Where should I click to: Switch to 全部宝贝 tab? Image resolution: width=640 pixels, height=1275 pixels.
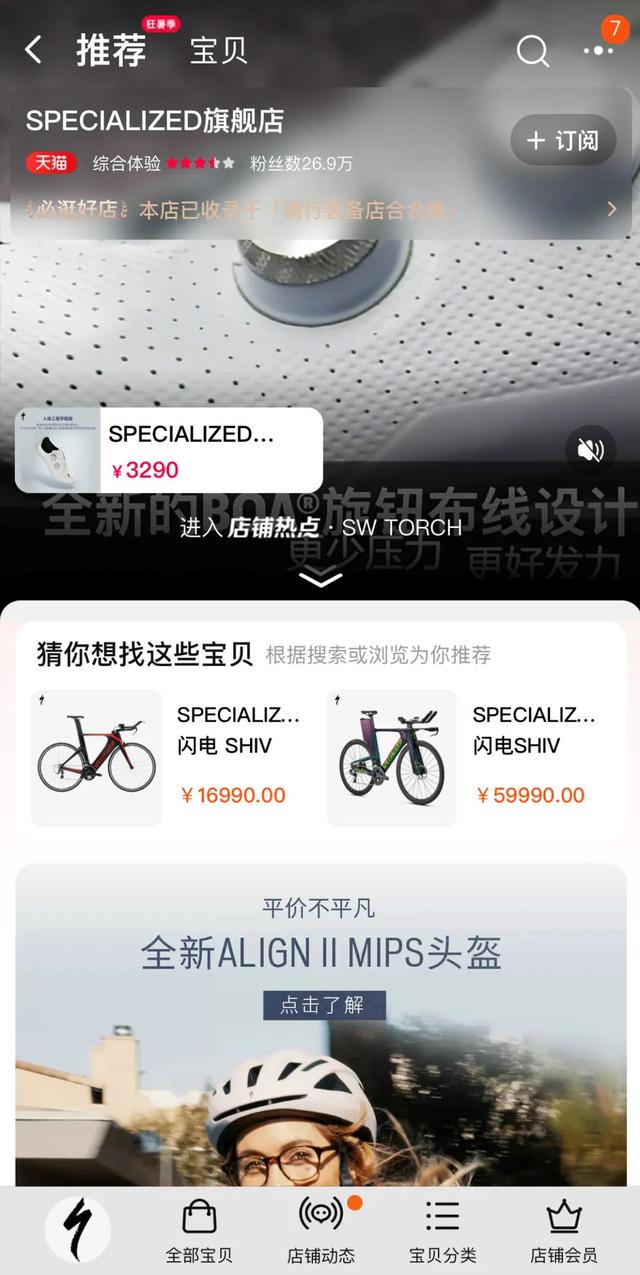199,1230
